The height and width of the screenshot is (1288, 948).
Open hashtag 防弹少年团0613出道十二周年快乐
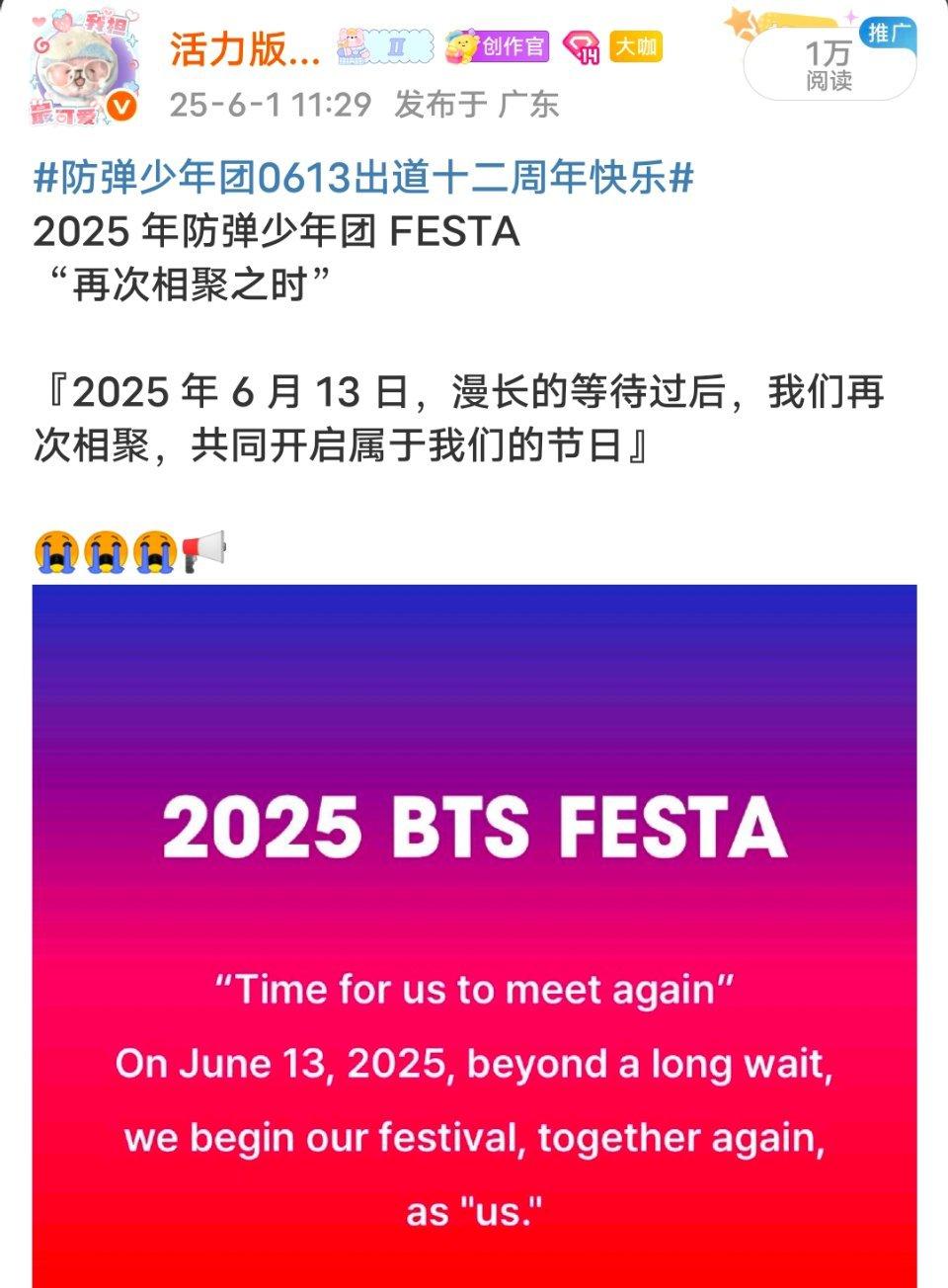click(363, 178)
